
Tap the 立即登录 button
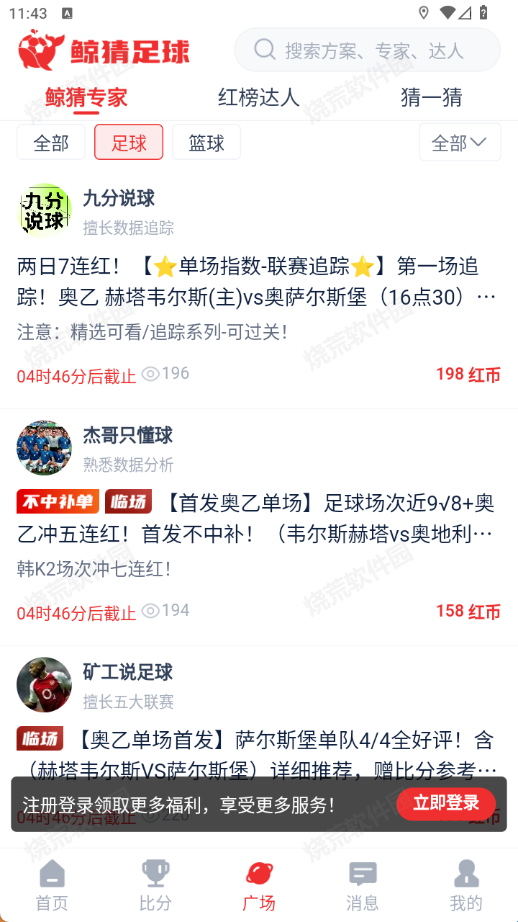[446, 804]
